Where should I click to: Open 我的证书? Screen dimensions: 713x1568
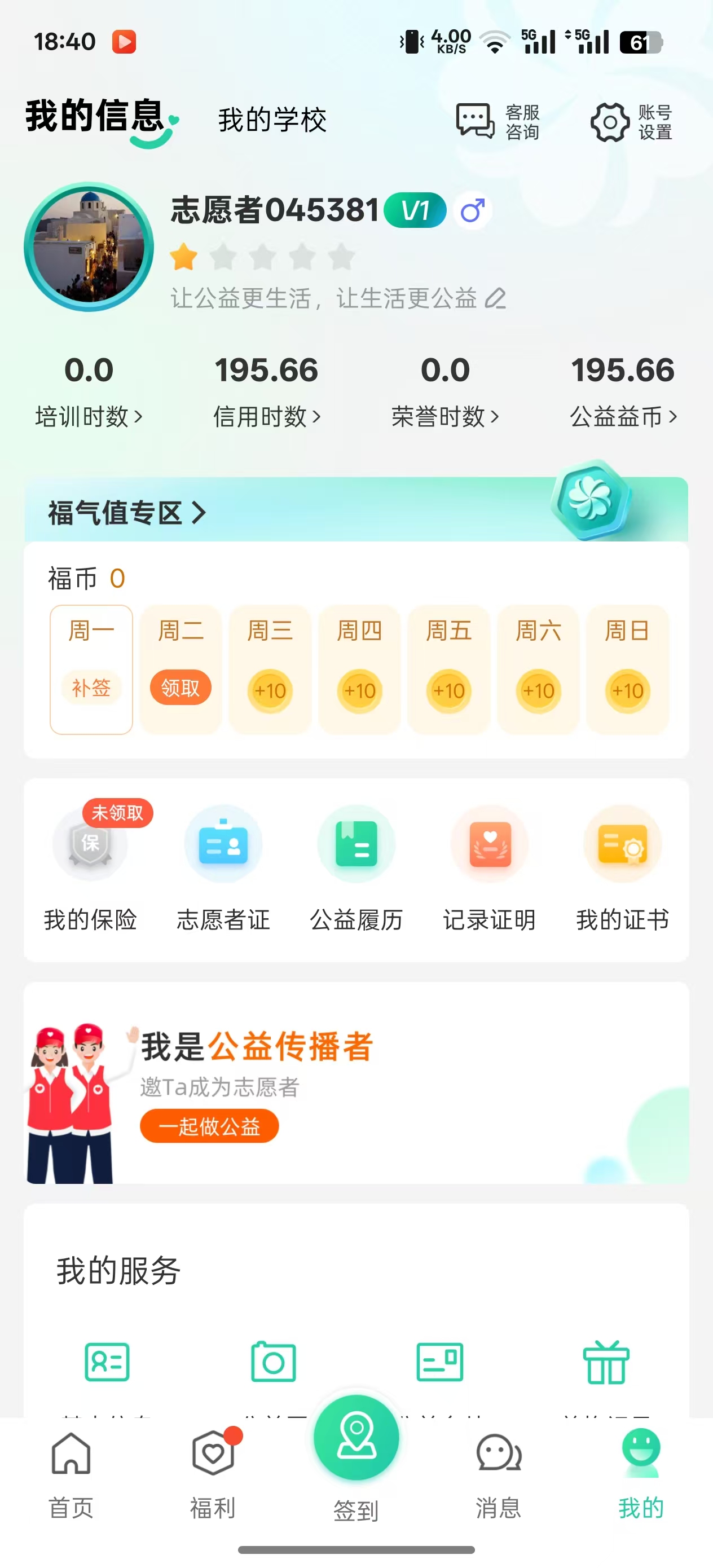623,869
